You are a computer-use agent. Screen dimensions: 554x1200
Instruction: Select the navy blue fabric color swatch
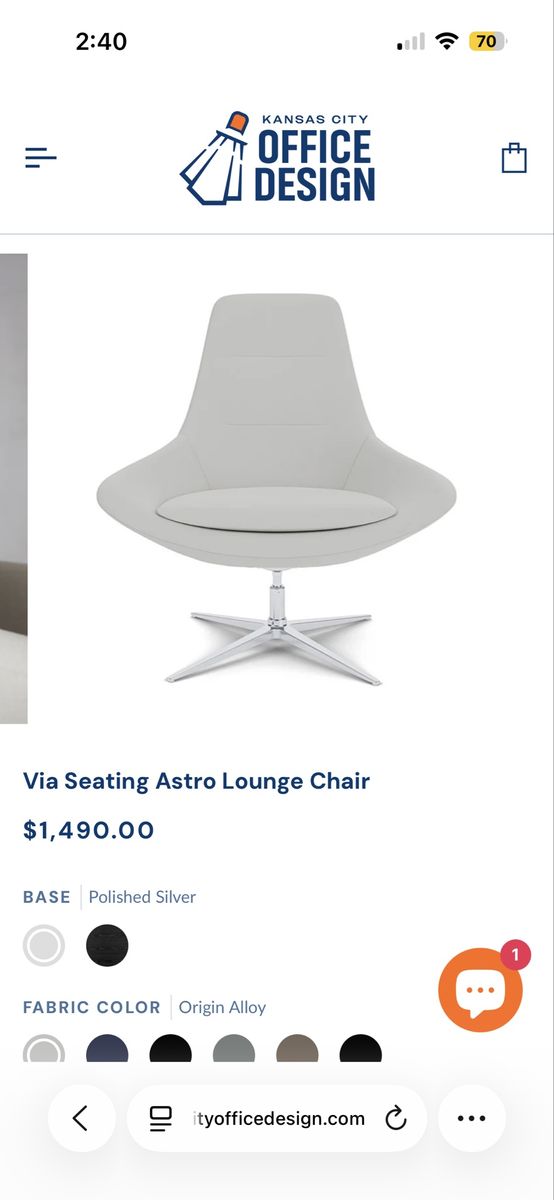click(x=107, y=1048)
